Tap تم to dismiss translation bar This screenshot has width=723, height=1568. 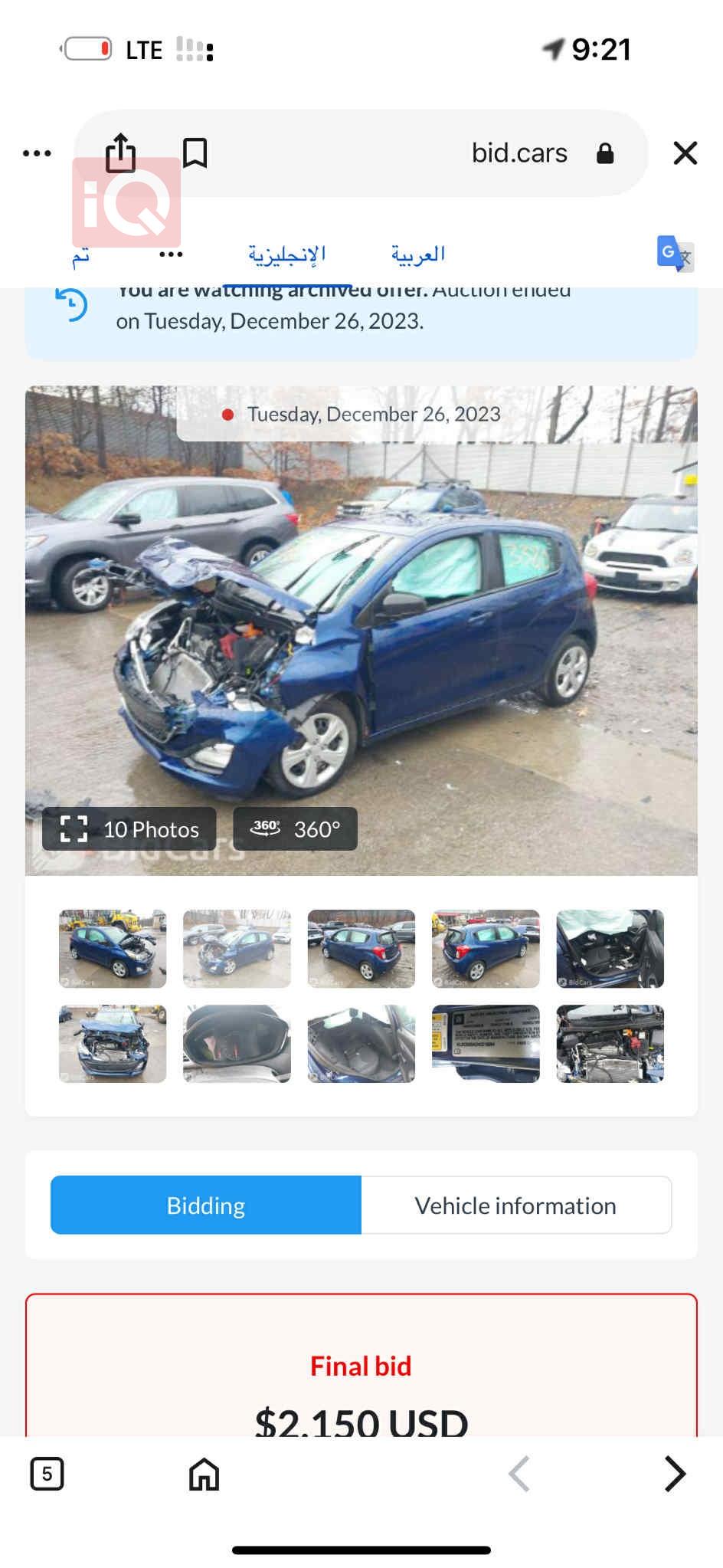pyautogui.click(x=80, y=256)
